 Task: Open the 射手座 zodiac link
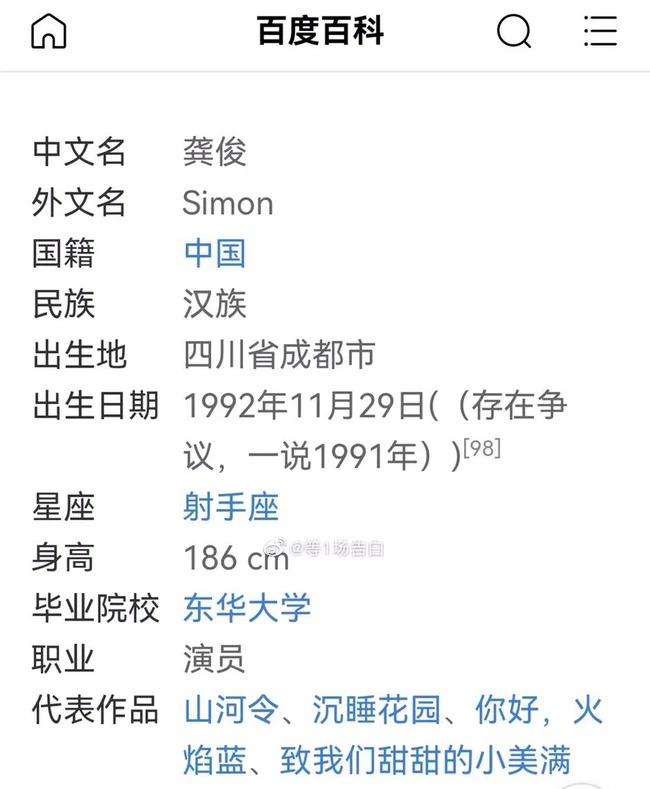pos(230,507)
